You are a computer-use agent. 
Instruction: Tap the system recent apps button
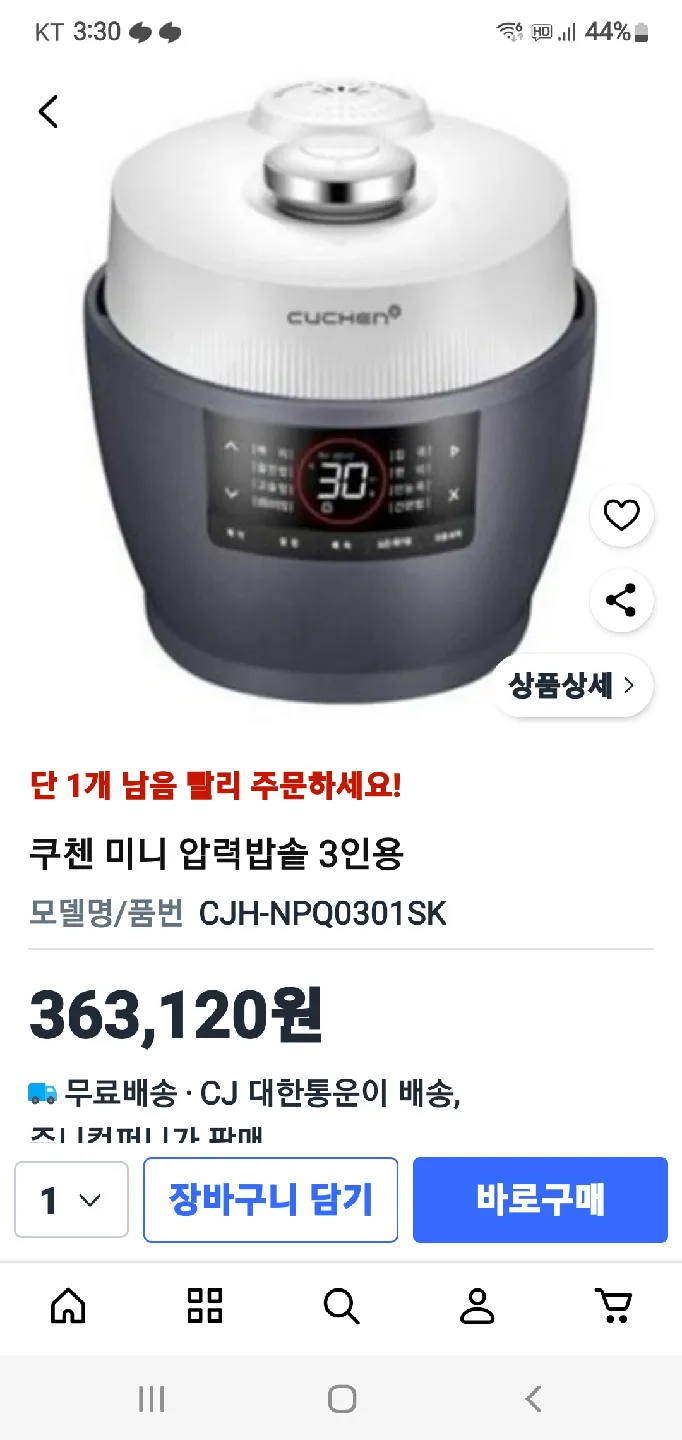tap(151, 1400)
